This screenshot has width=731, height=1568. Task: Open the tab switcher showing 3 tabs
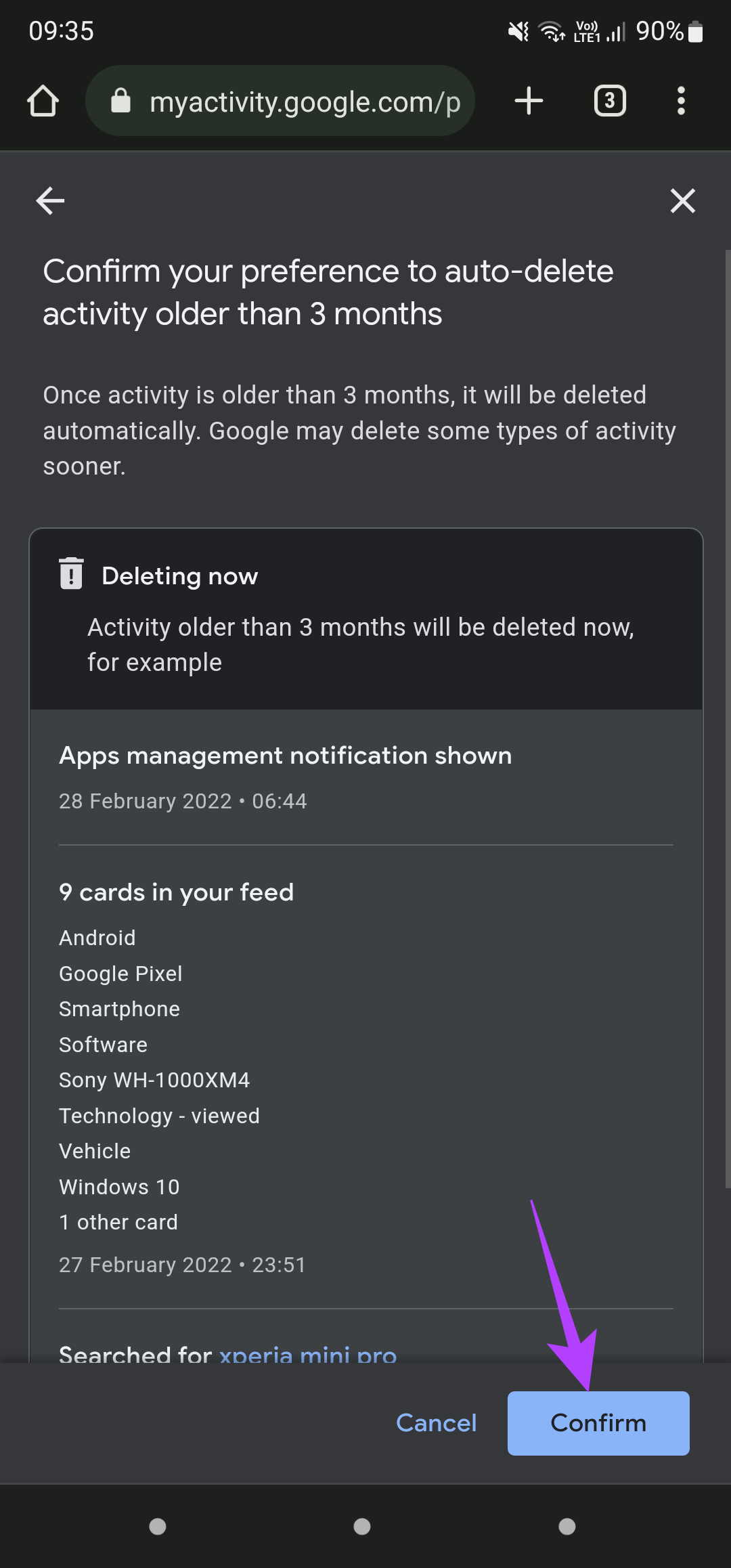610,101
